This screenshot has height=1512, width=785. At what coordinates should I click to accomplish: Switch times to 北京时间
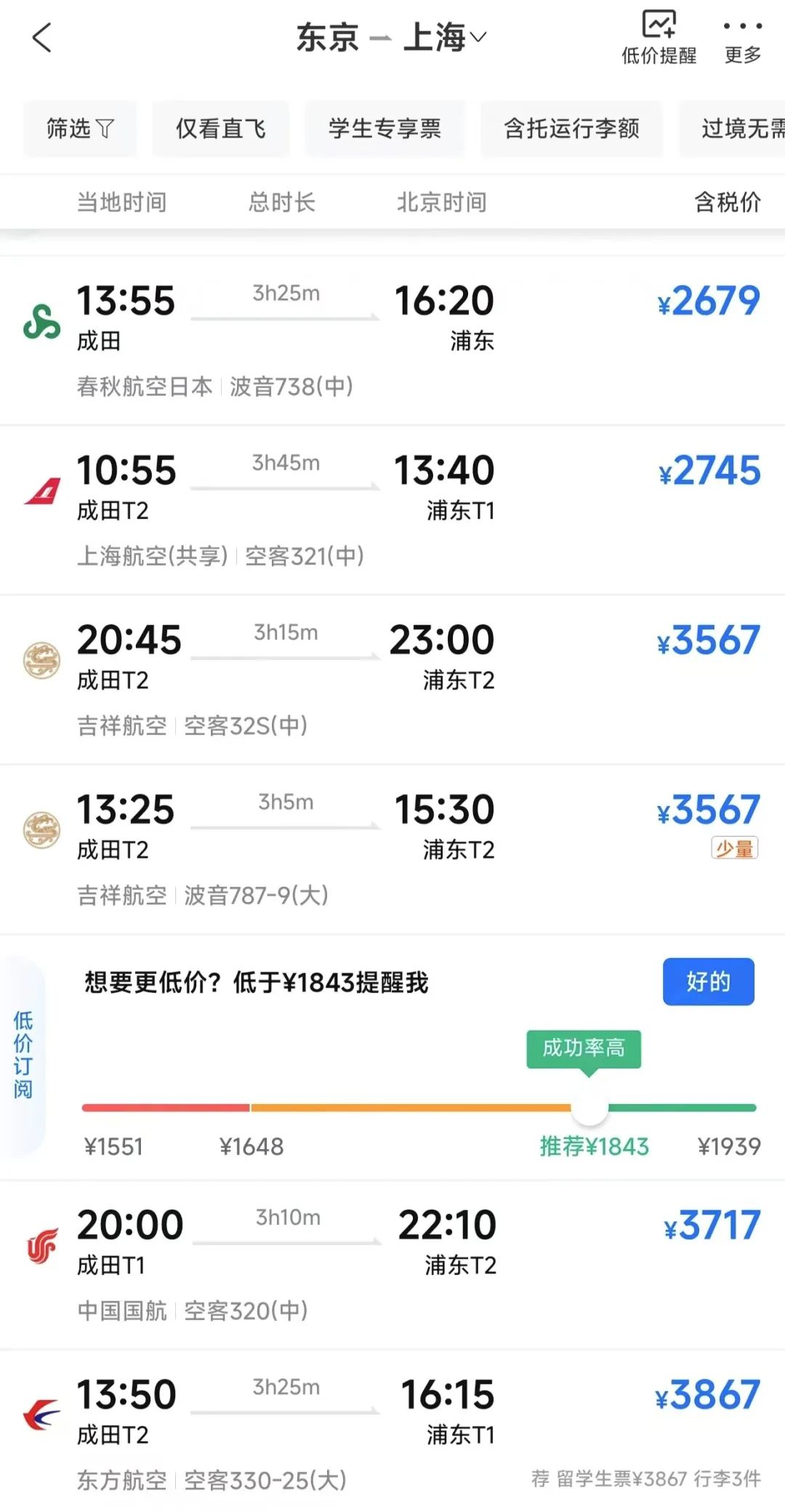[441, 202]
